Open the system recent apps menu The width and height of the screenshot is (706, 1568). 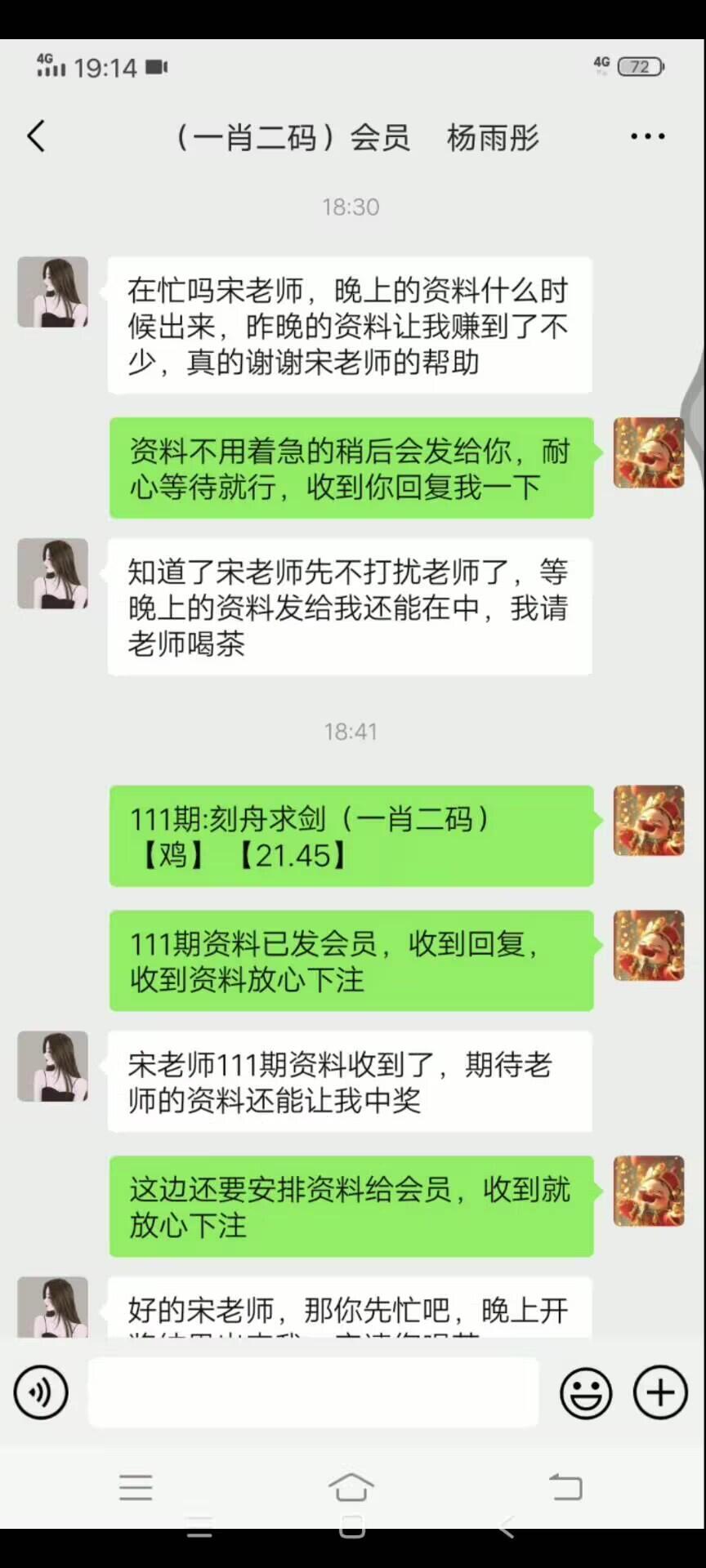point(136,1486)
